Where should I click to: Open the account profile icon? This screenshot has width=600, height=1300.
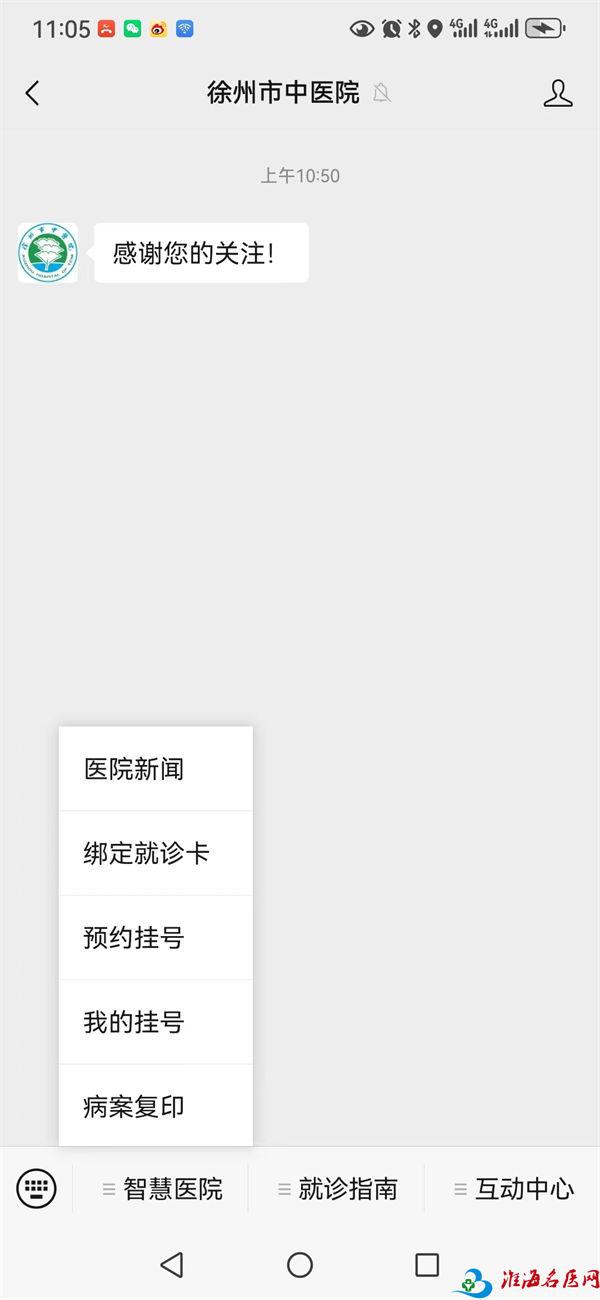(557, 94)
